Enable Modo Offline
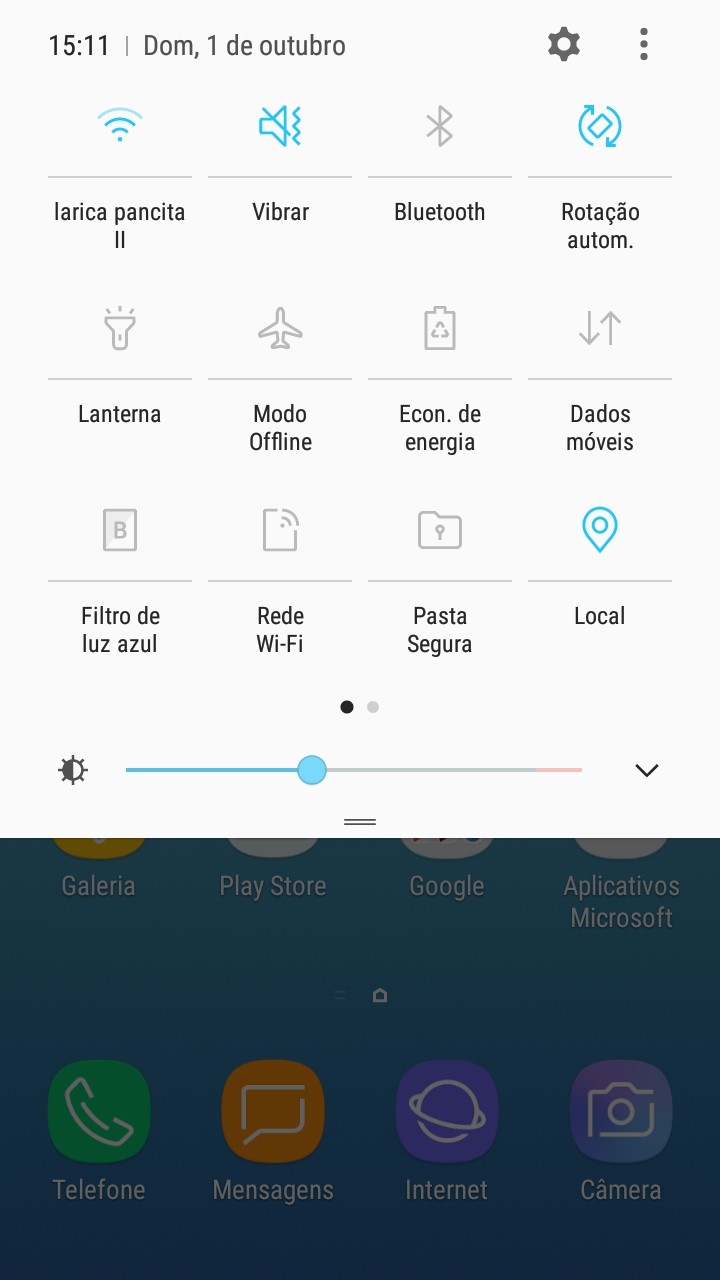This screenshot has height=1280, width=720. [280, 329]
